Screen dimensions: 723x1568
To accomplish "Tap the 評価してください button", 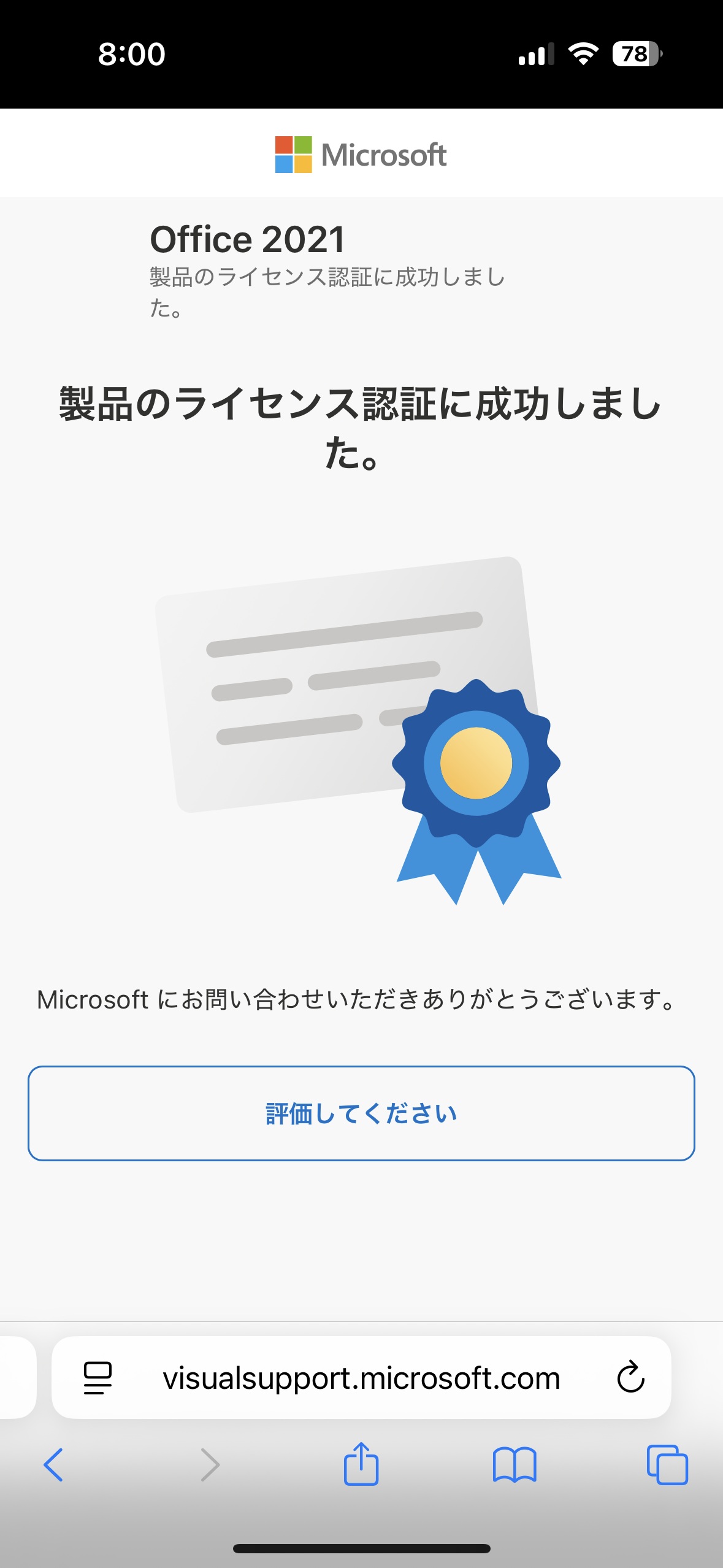I will click(x=361, y=1113).
